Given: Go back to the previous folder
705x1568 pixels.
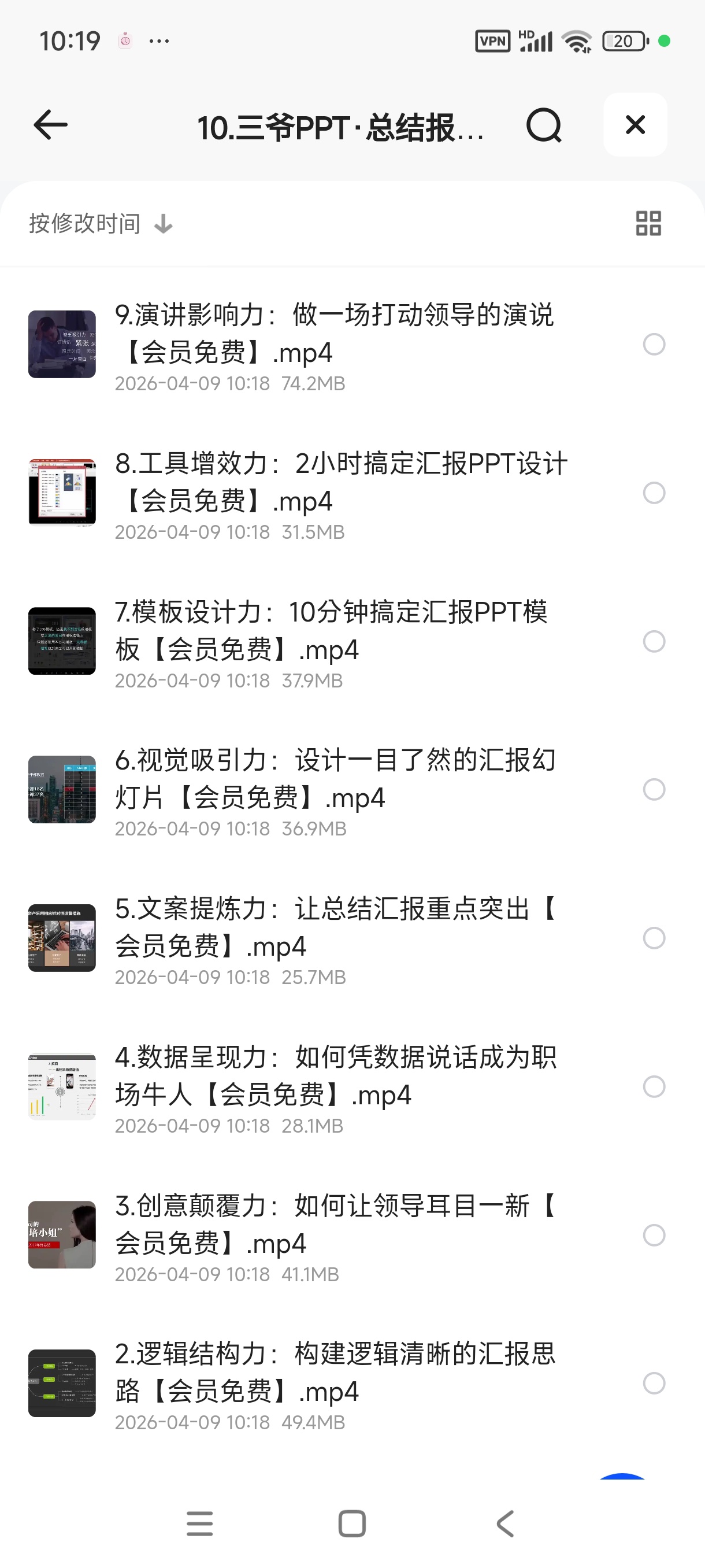Looking at the screenshot, I should click(50, 125).
